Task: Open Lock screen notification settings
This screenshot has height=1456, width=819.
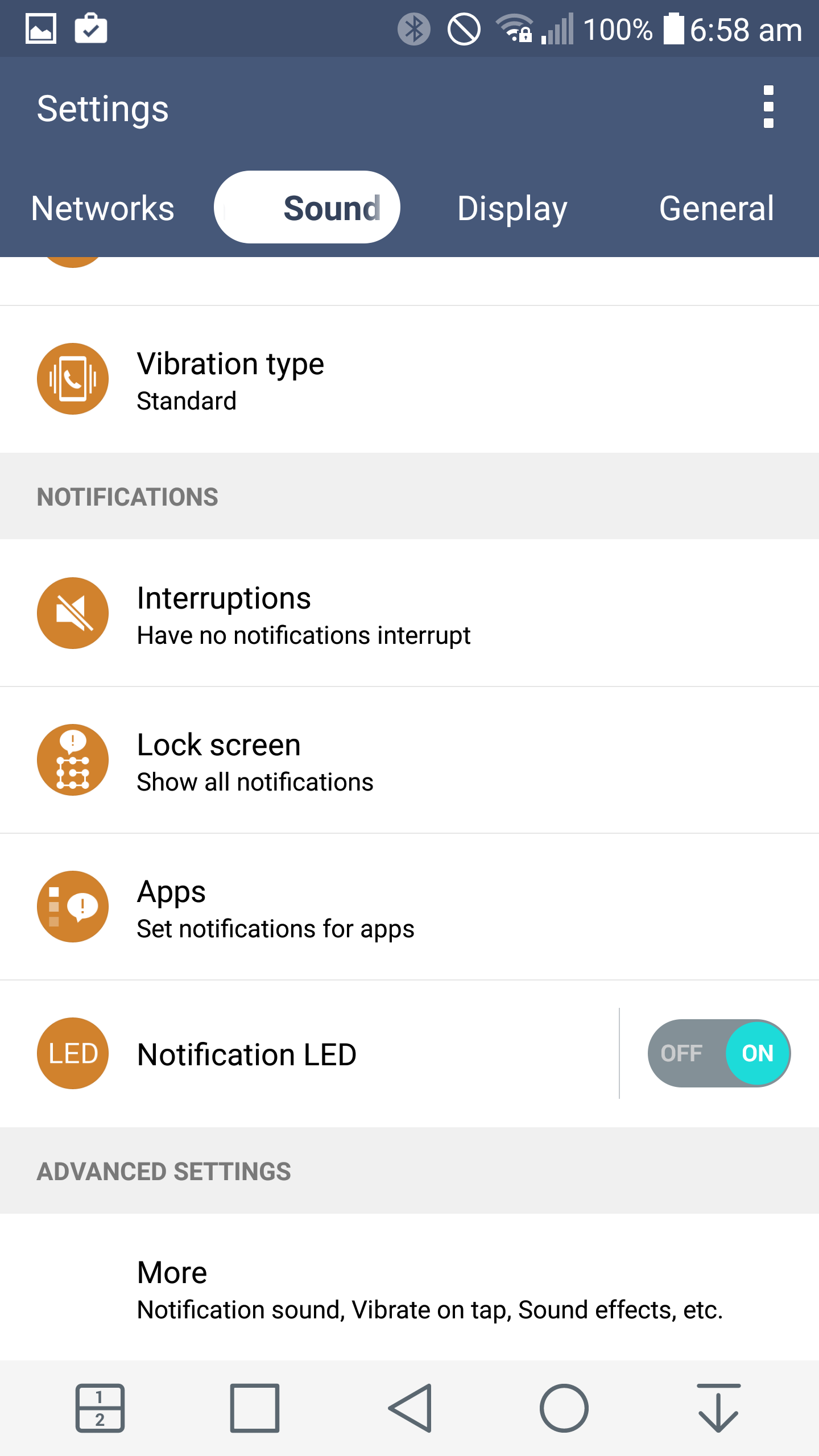Action: point(409,760)
